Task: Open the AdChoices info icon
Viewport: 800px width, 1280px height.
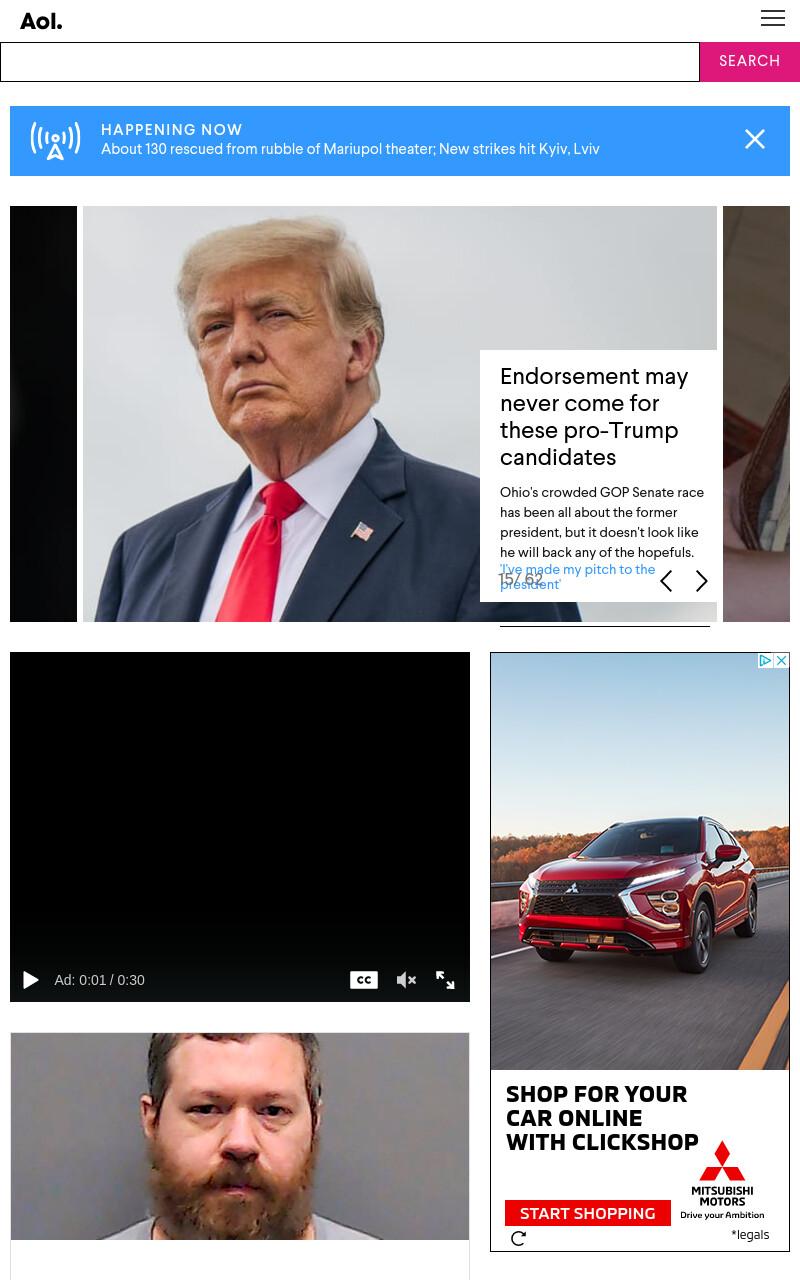Action: click(x=765, y=661)
